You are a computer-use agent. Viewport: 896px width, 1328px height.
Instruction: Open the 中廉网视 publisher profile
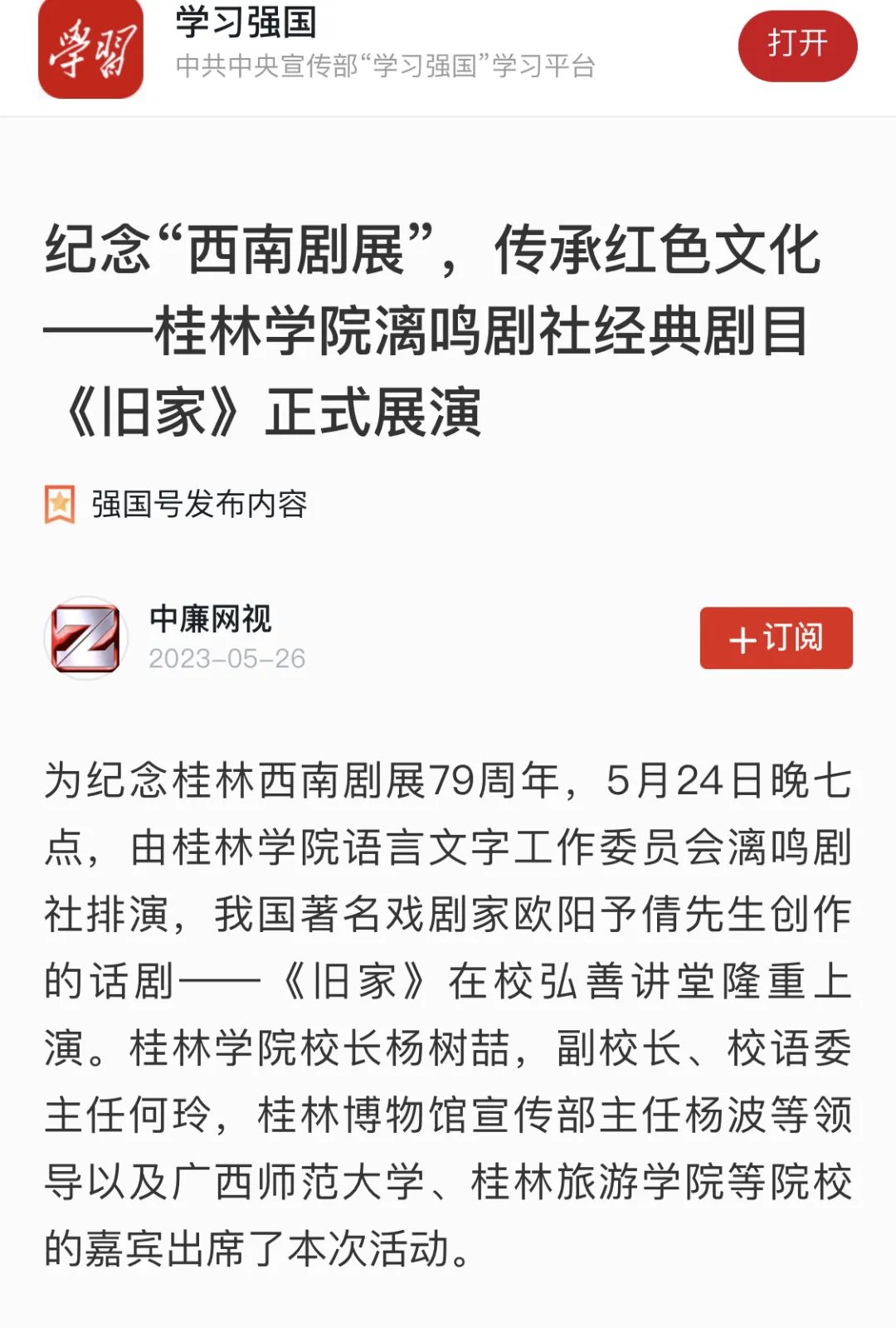point(210,619)
